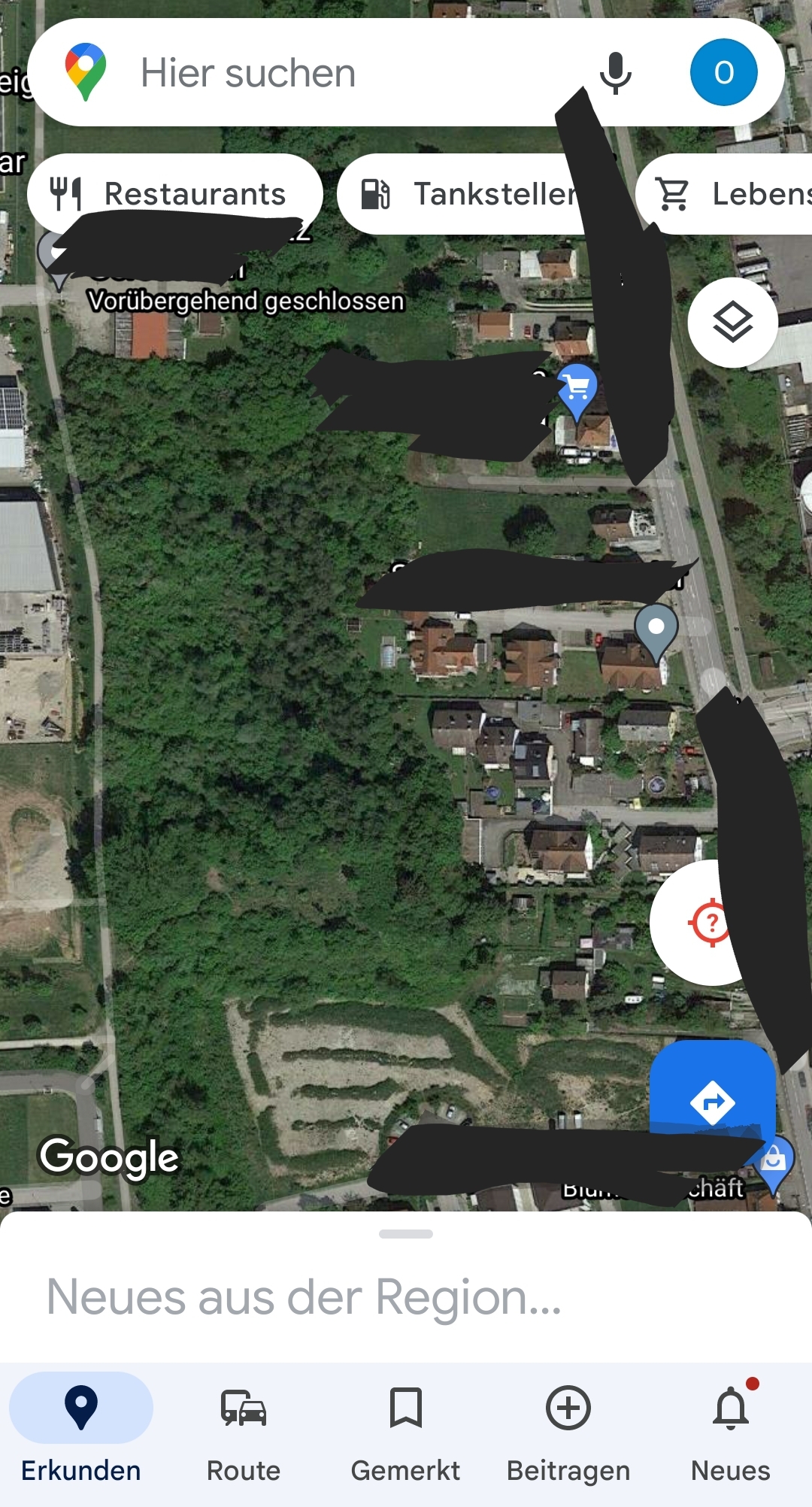Go to the Gemerkt tab
This screenshot has width=812, height=1507.
tap(406, 1436)
